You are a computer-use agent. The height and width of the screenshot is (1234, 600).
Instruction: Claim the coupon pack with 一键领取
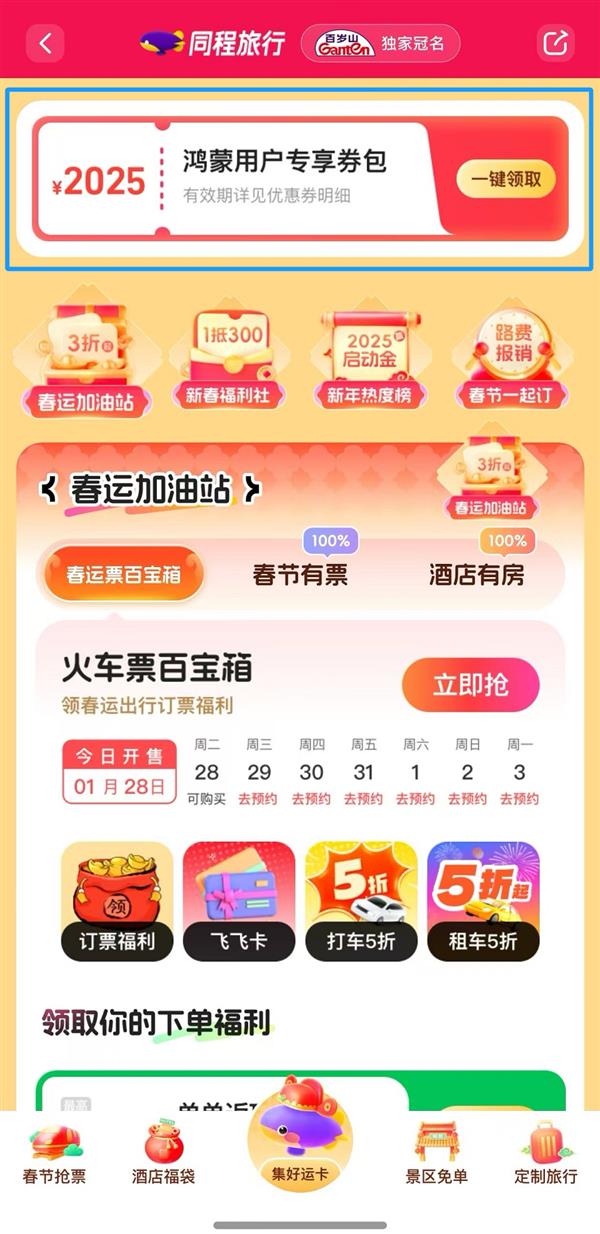pos(506,179)
